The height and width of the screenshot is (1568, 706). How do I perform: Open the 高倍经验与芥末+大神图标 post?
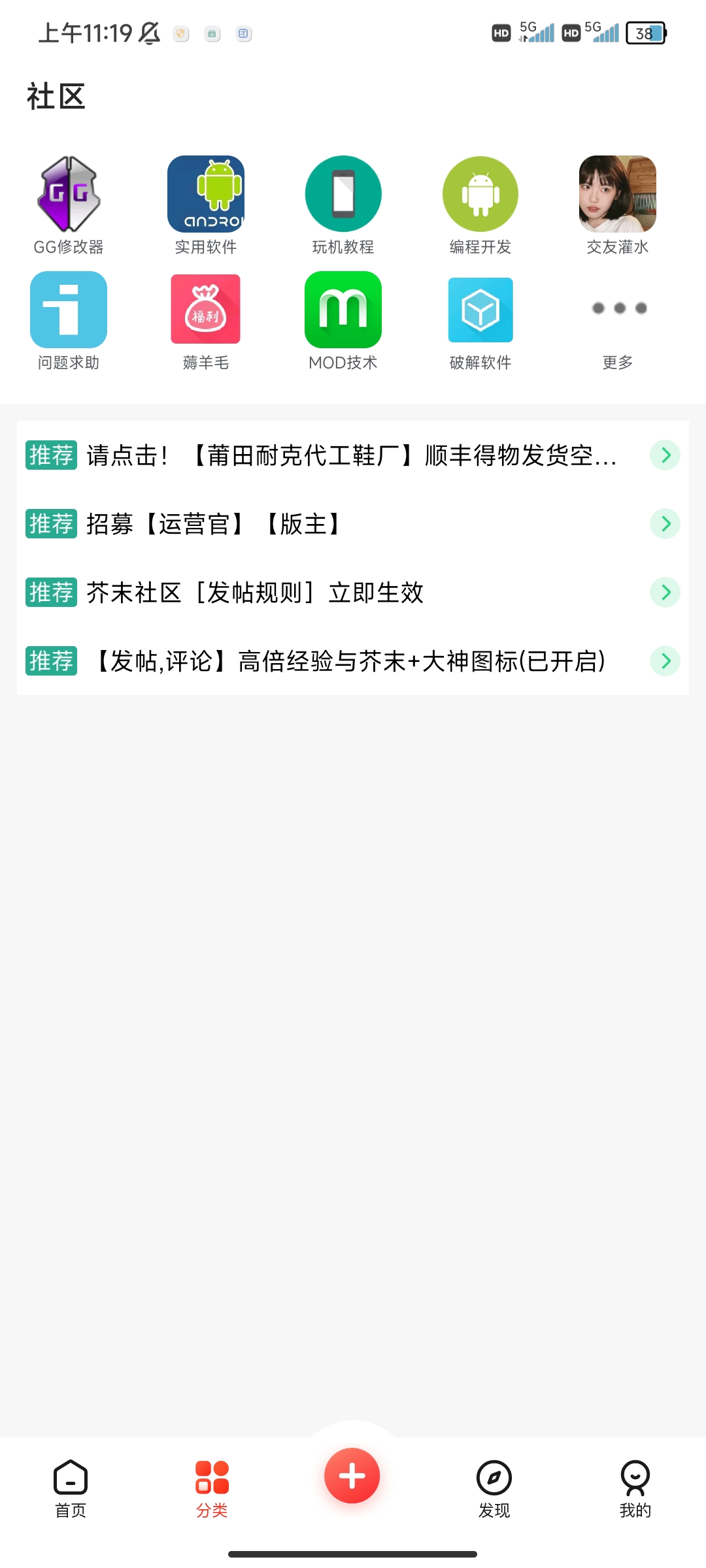tap(353, 661)
